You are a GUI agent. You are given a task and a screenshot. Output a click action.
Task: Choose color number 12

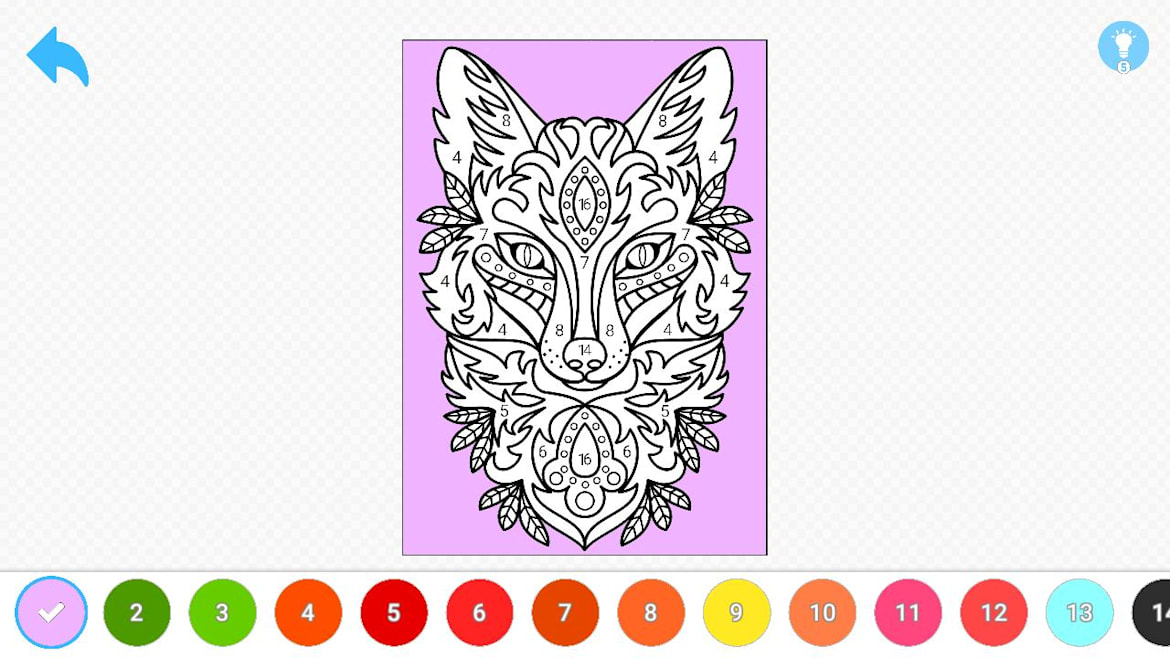coord(994,612)
